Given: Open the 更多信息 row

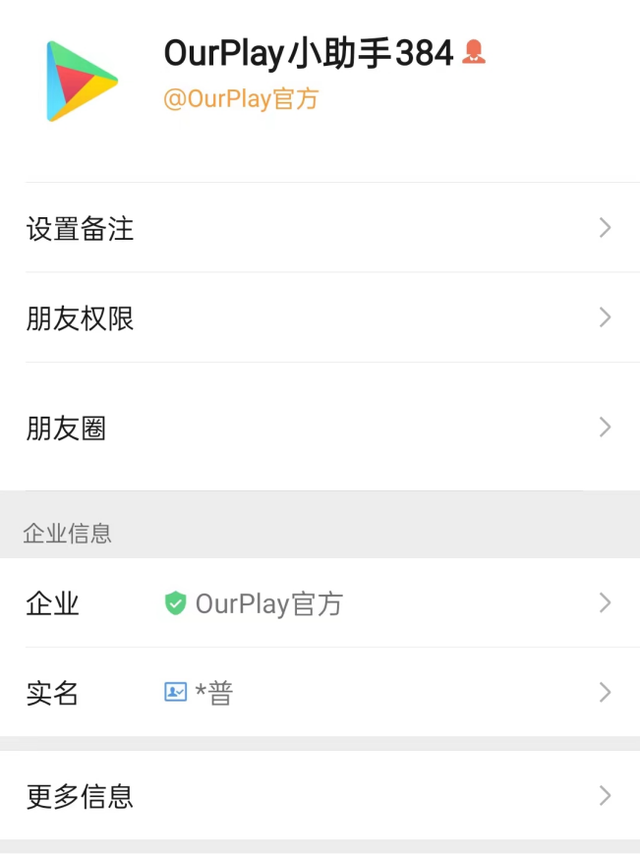Looking at the screenshot, I should click(320, 796).
